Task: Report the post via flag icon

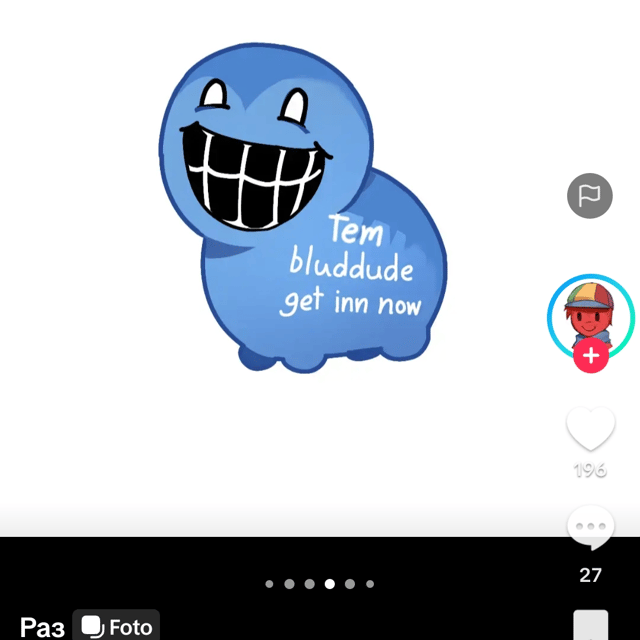Action: [590, 196]
